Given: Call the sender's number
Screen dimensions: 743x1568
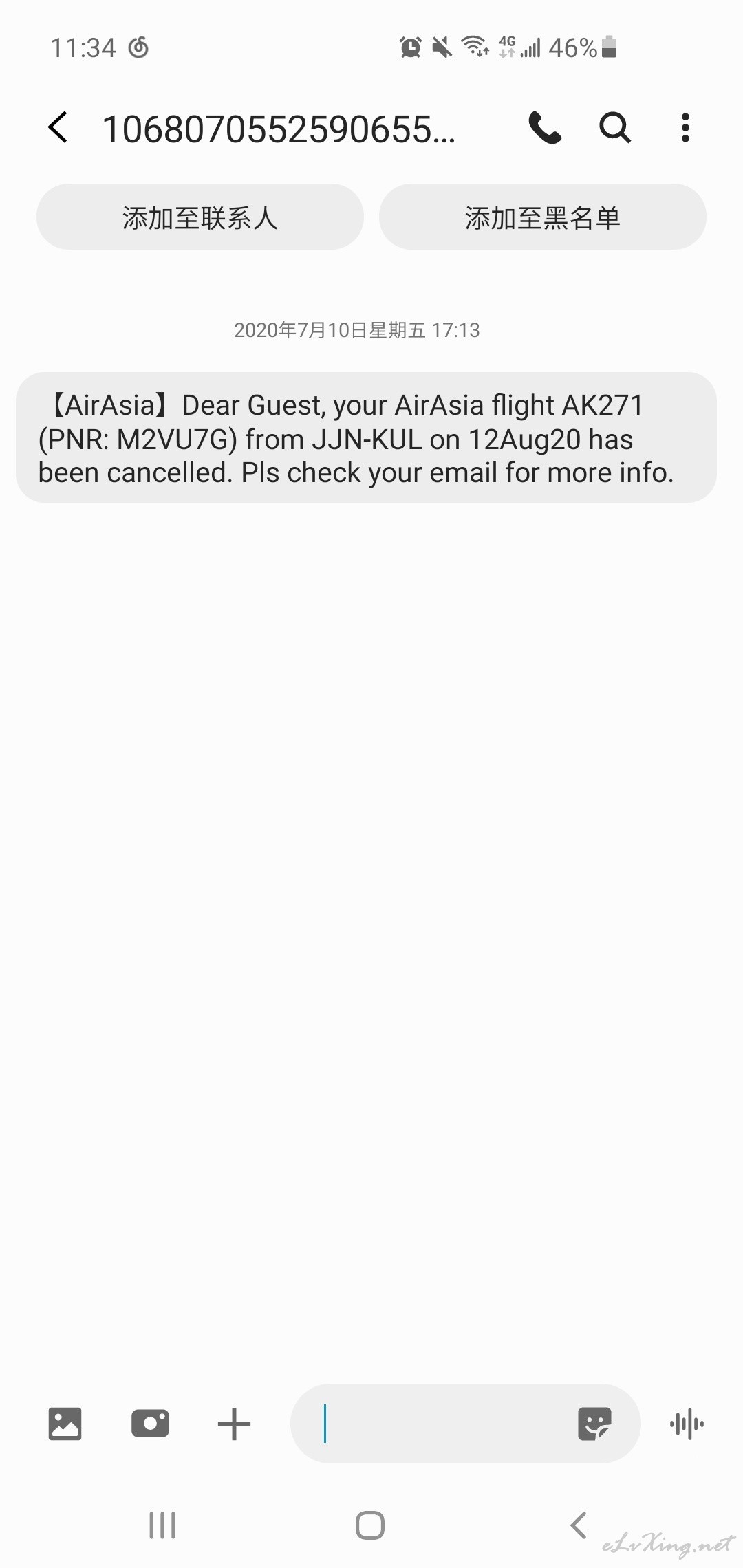Looking at the screenshot, I should (x=545, y=128).
